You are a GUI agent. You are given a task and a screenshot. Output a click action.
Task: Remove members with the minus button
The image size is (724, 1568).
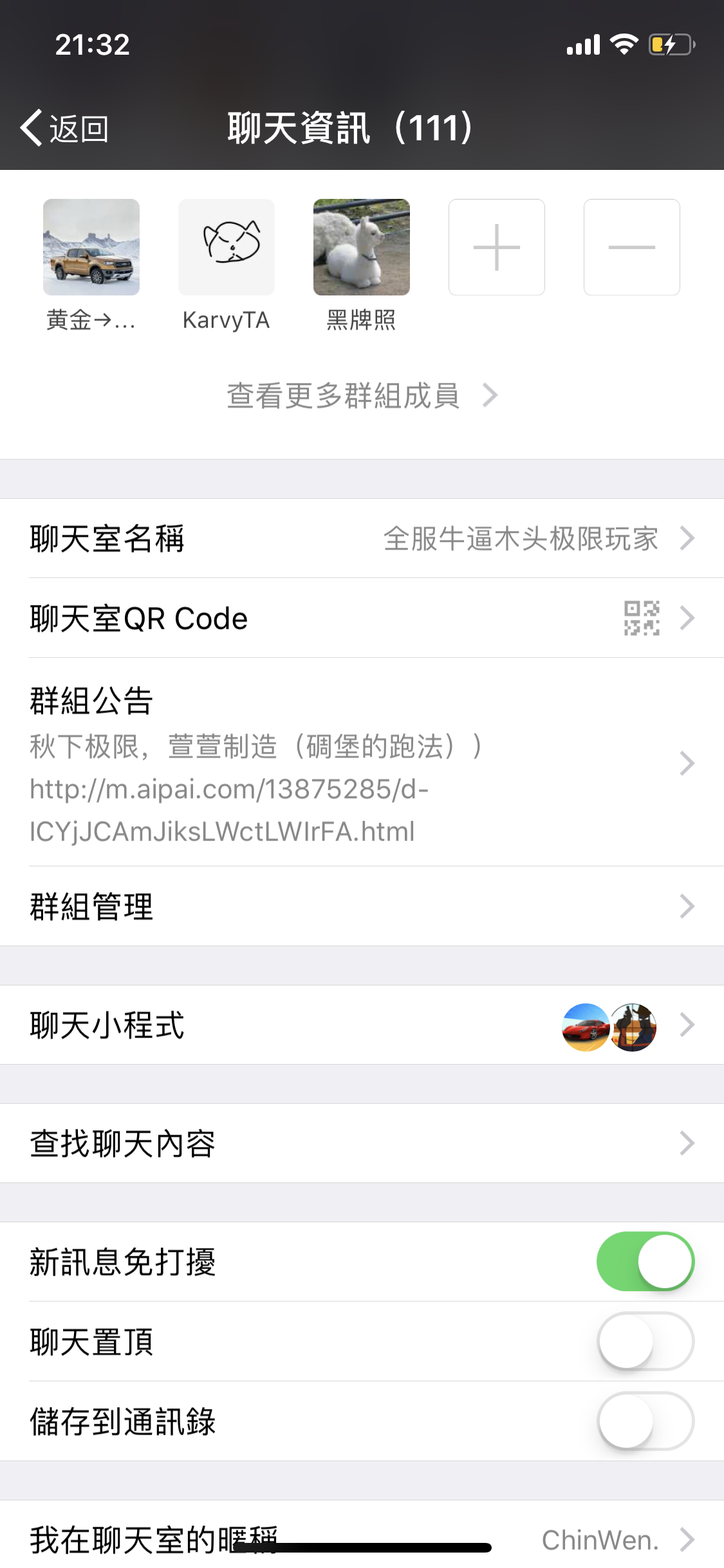[632, 247]
